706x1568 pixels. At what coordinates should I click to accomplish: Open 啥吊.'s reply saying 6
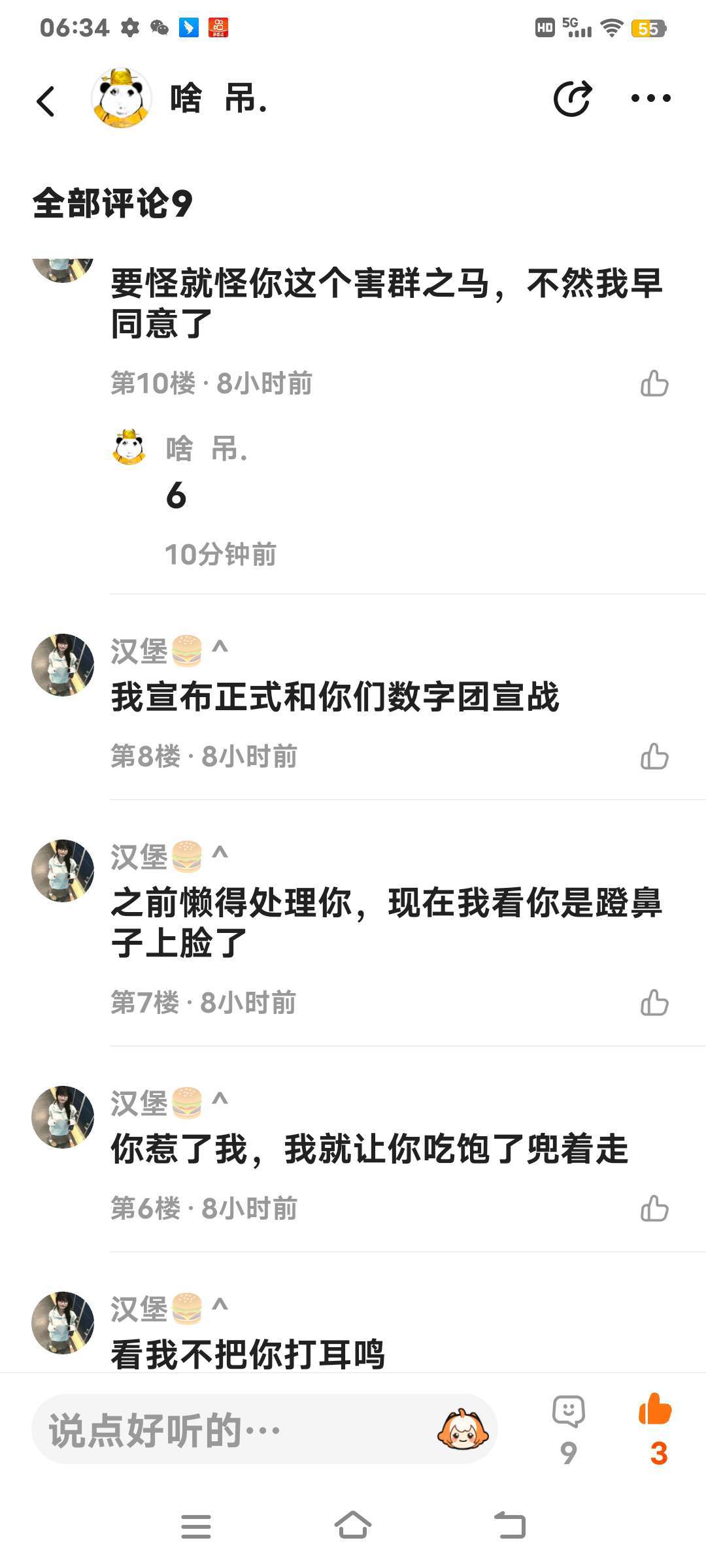coord(176,495)
